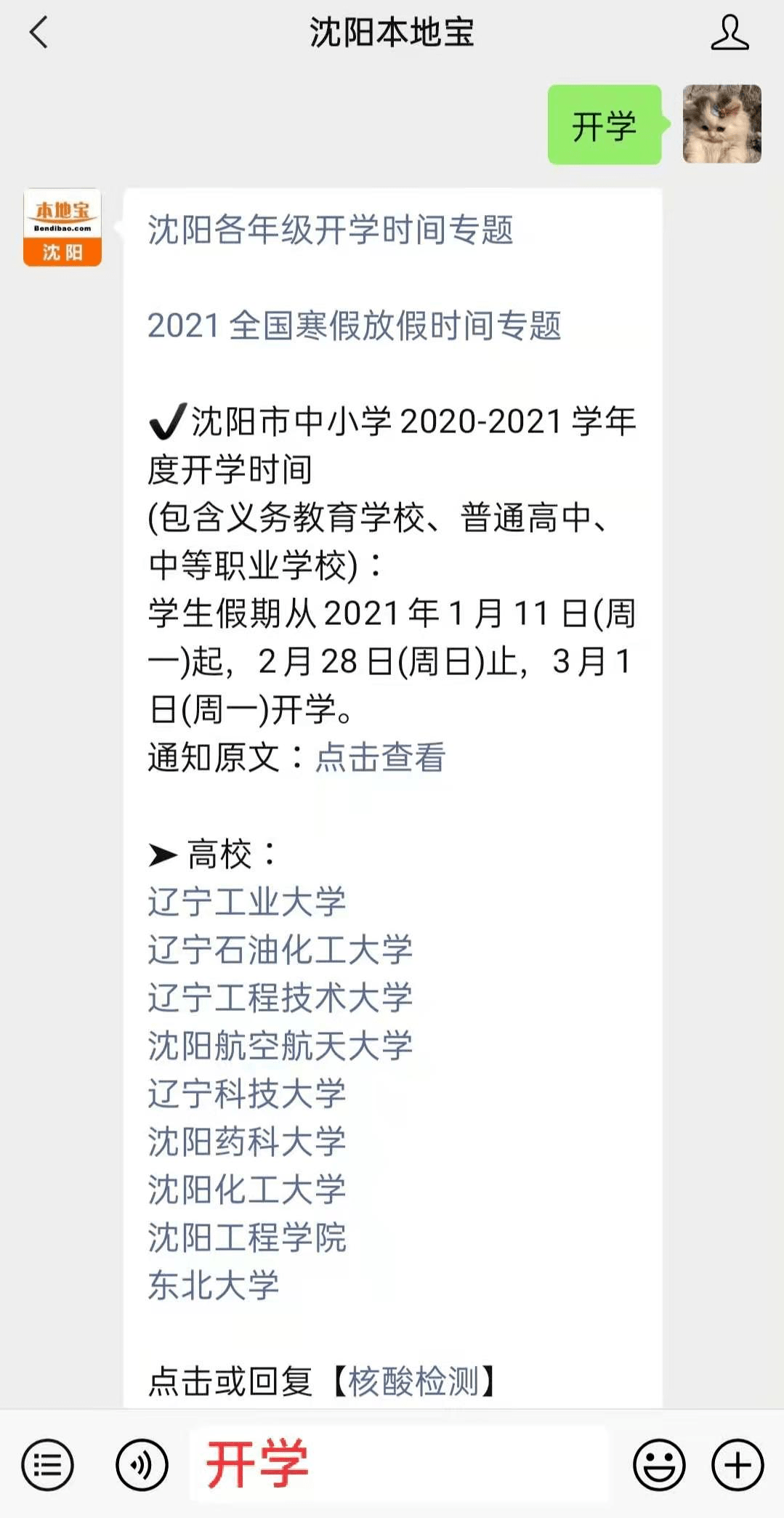
Task: Open the account profile icon
Action: tap(730, 33)
